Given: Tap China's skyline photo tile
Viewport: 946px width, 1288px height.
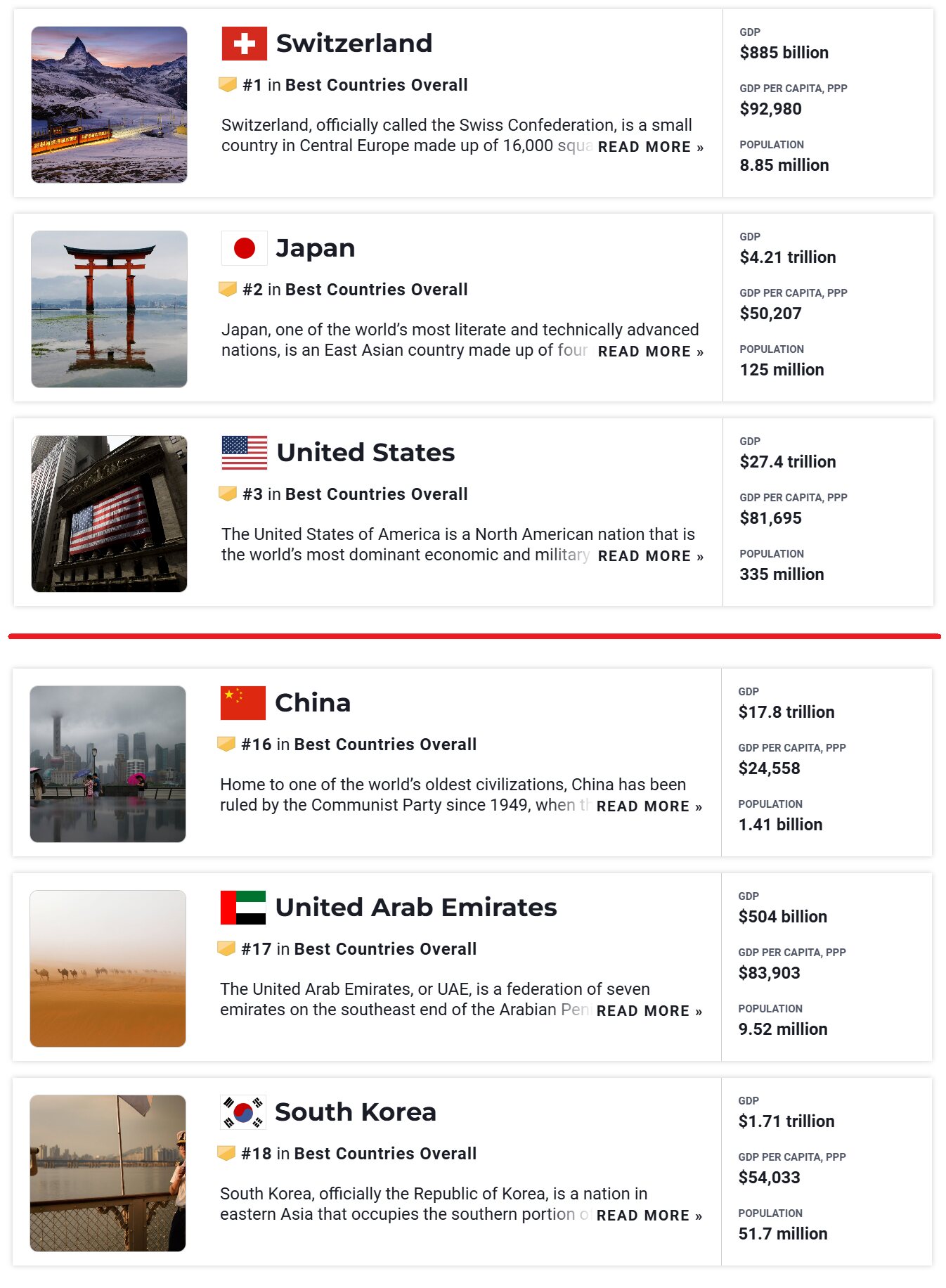Looking at the screenshot, I should (x=108, y=764).
